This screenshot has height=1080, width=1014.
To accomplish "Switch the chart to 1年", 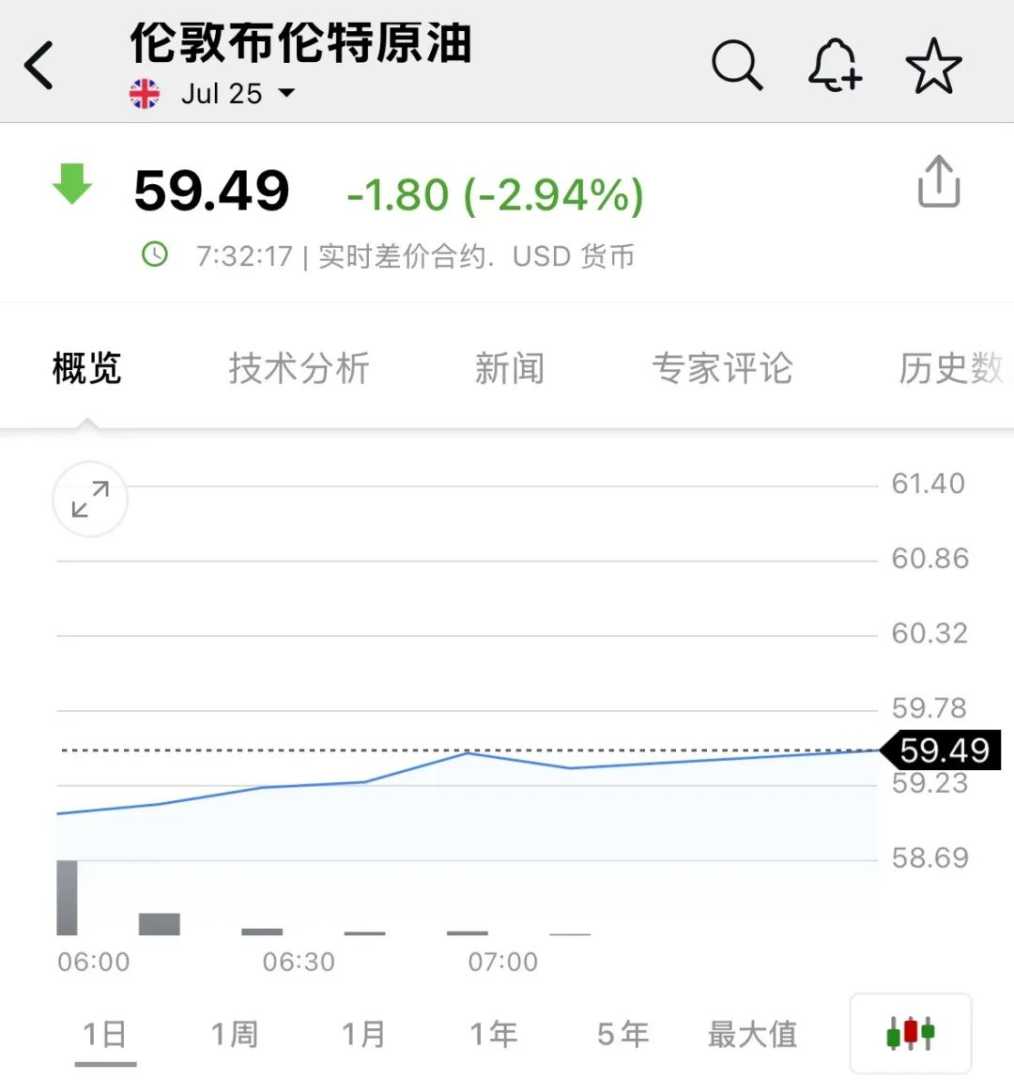I will [494, 1034].
